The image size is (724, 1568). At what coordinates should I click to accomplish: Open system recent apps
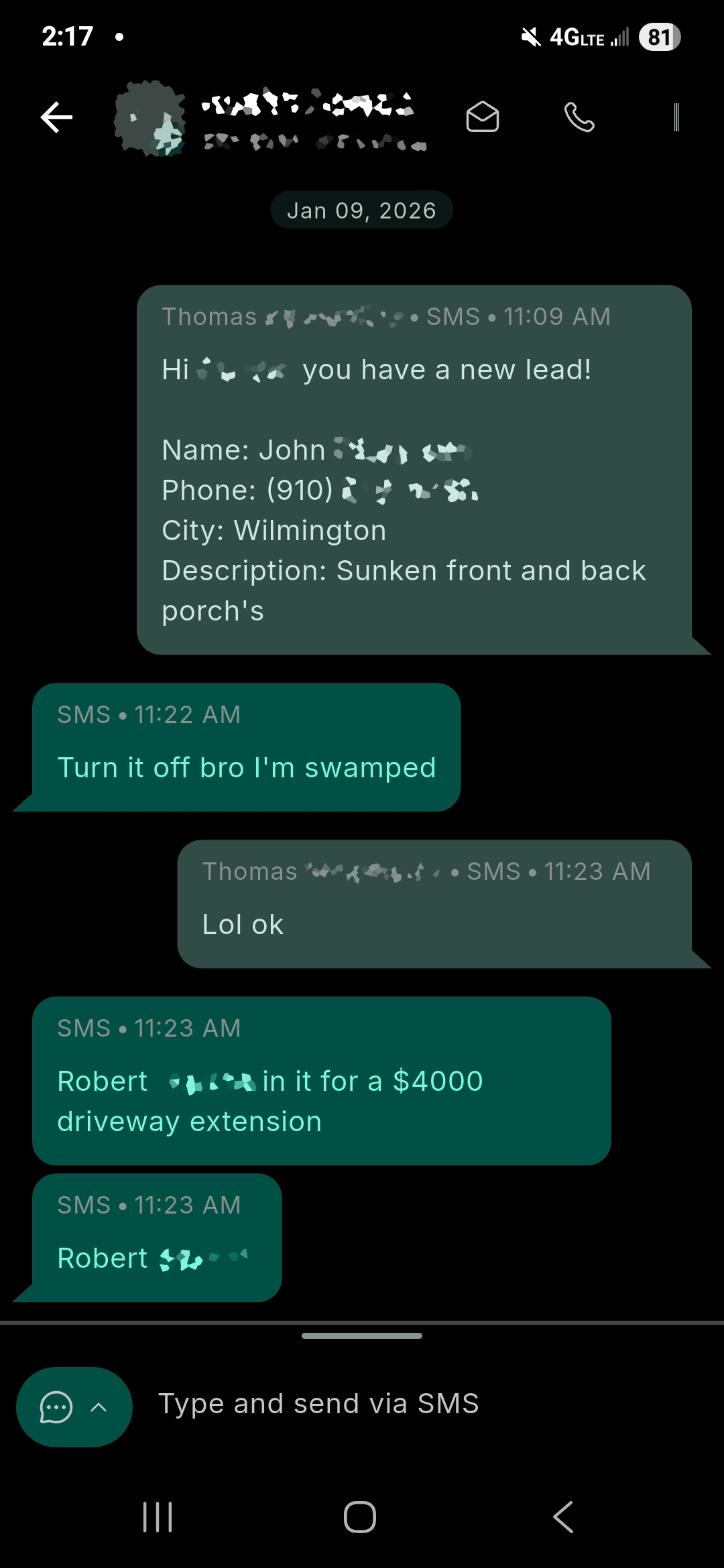158,1516
